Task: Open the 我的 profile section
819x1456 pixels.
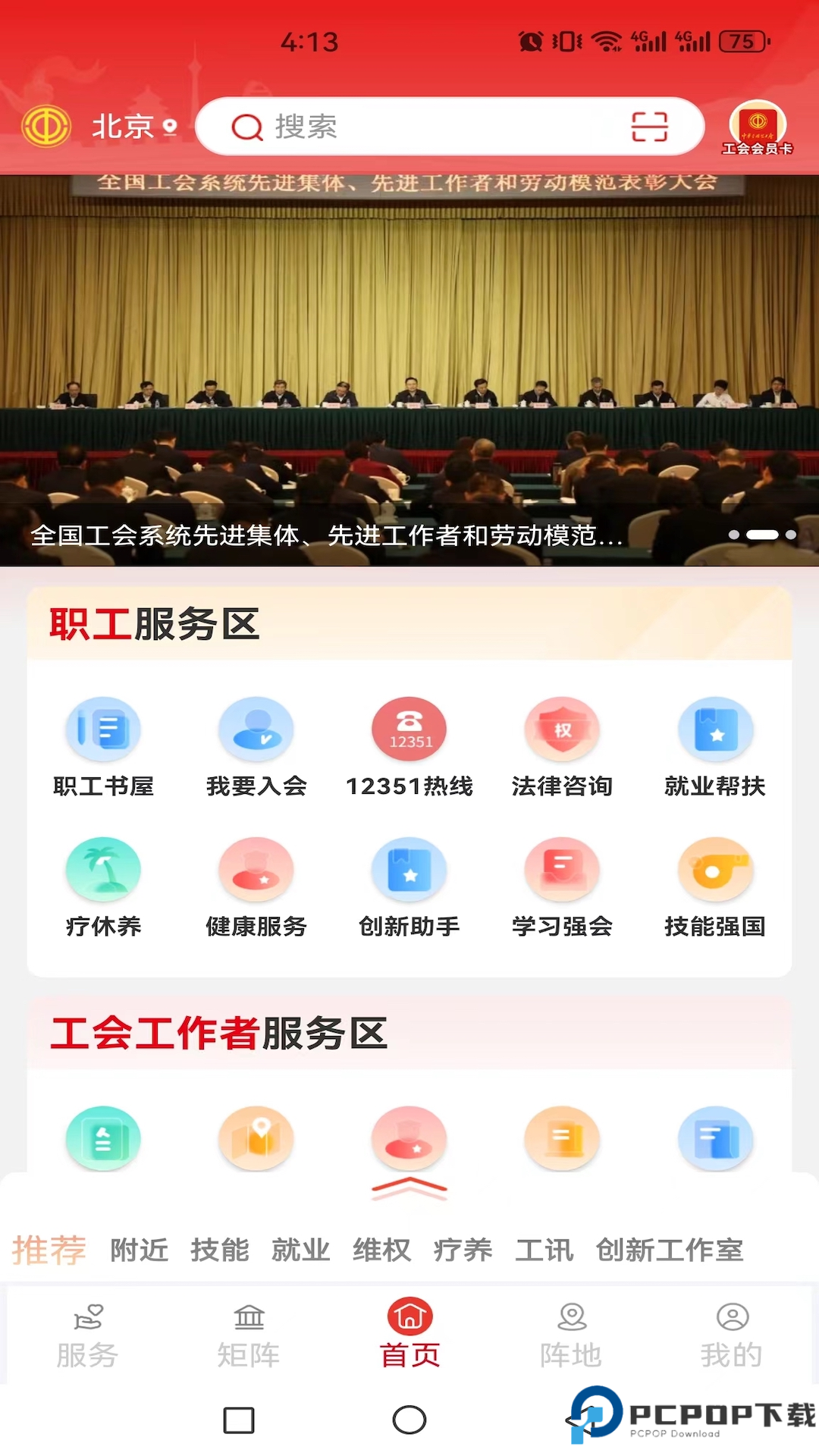Action: (730, 1335)
